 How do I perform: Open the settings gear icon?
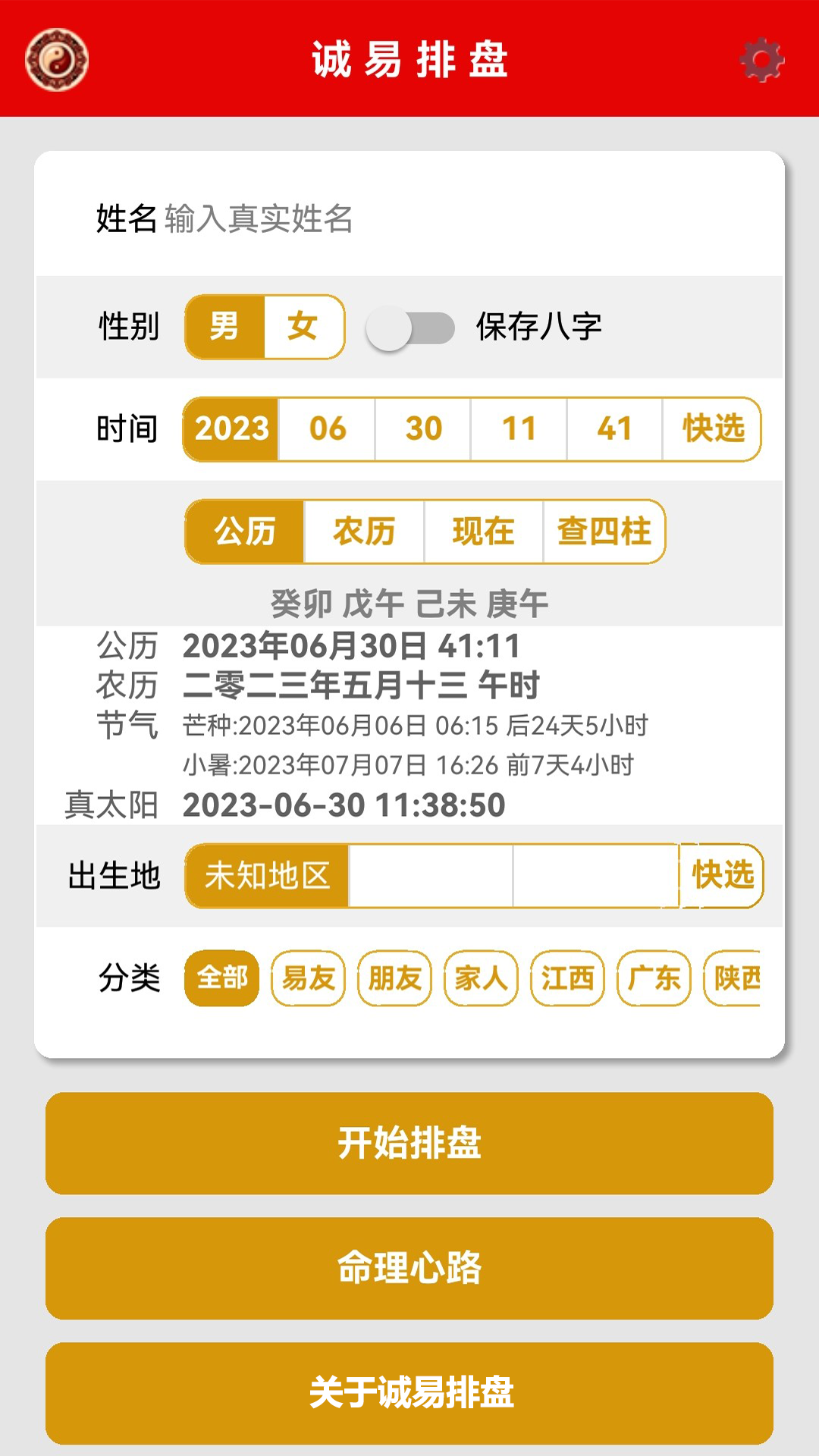762,59
